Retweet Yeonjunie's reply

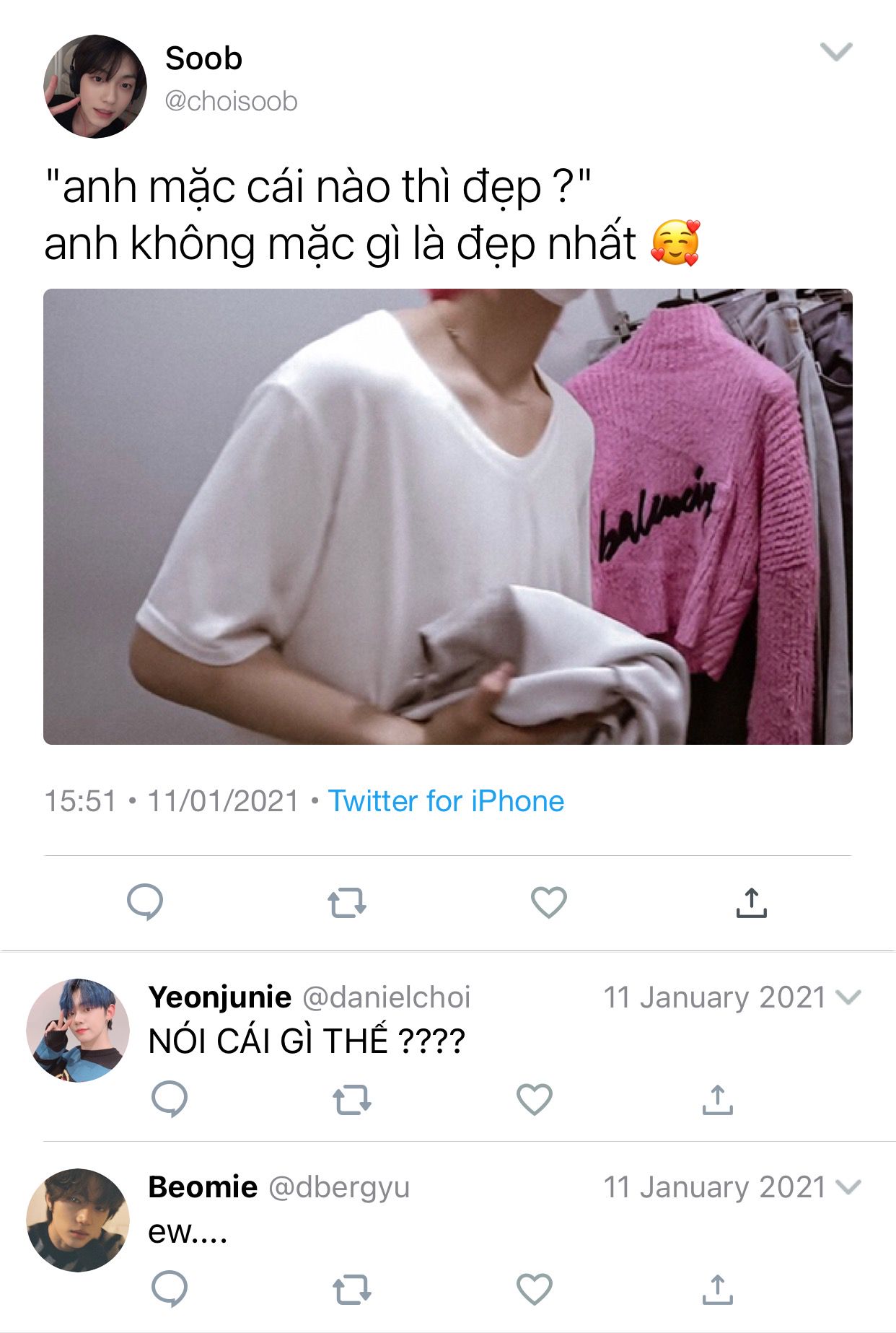[x=351, y=1100]
